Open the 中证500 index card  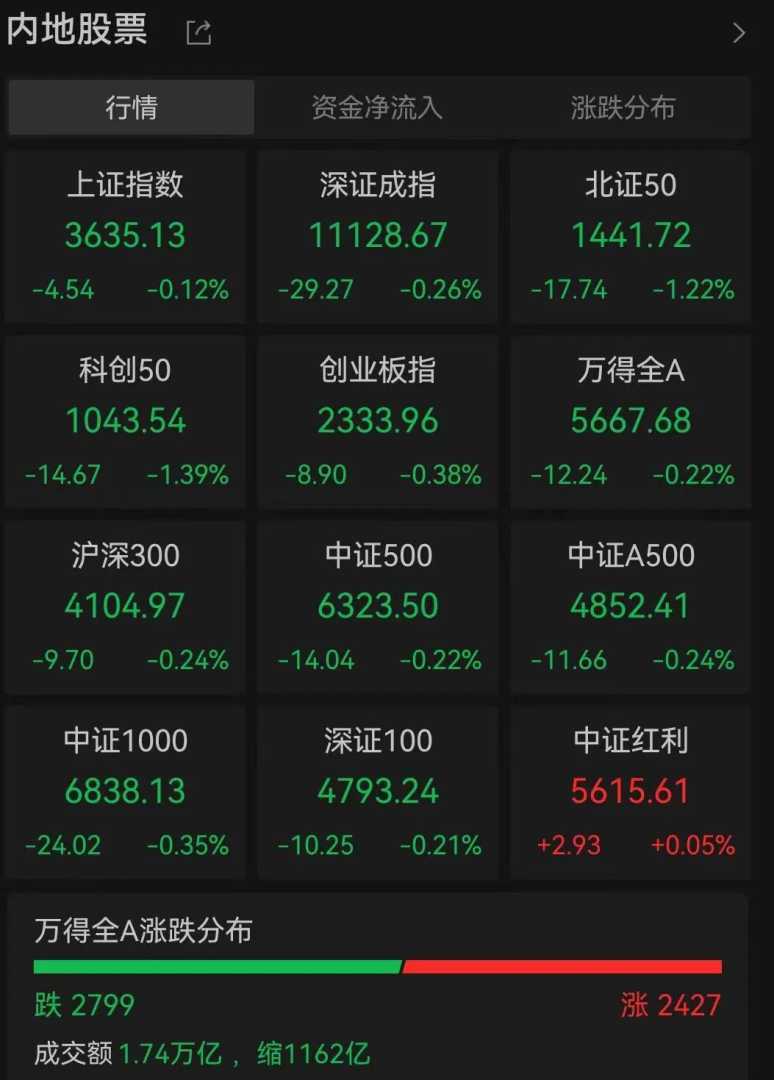coord(378,606)
